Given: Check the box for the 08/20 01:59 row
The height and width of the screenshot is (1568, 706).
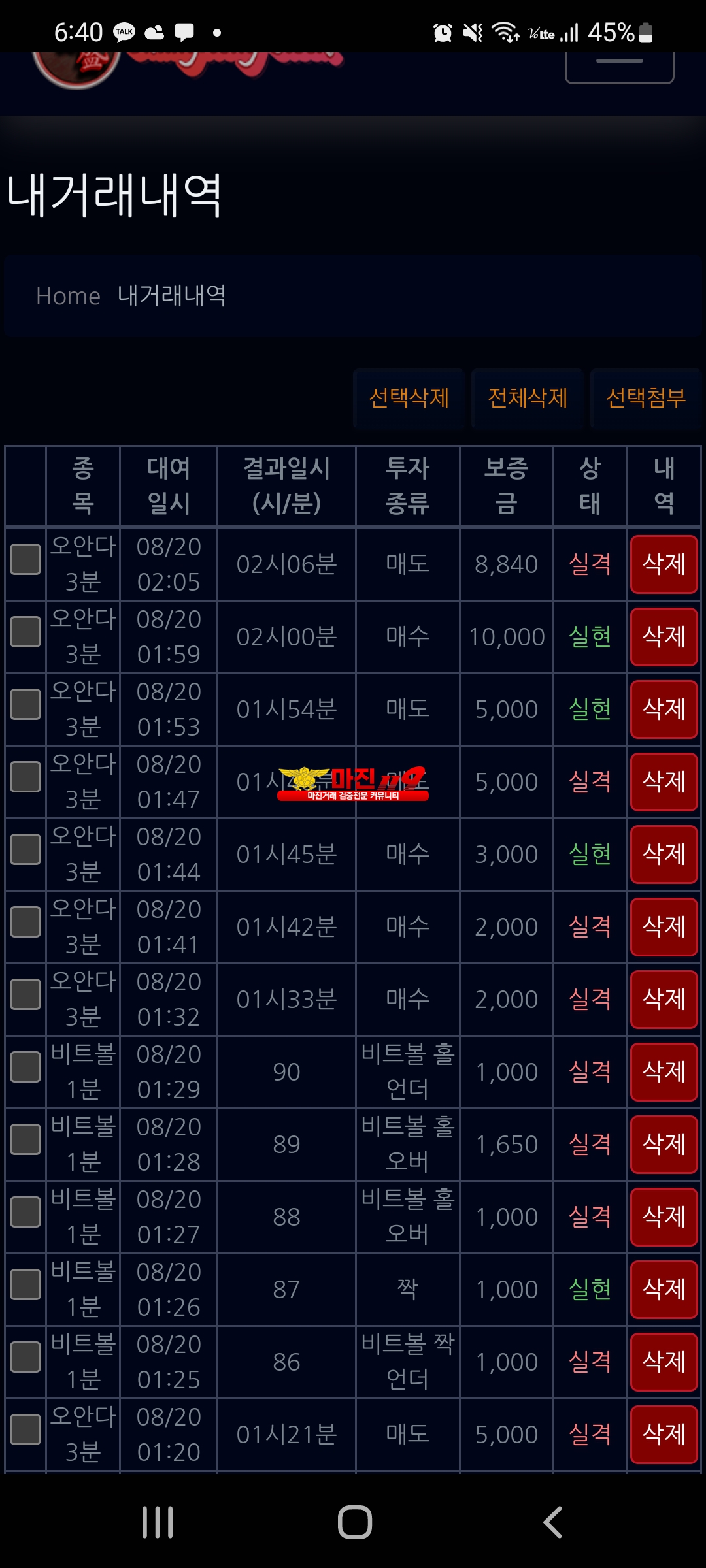Looking at the screenshot, I should tap(25, 632).
